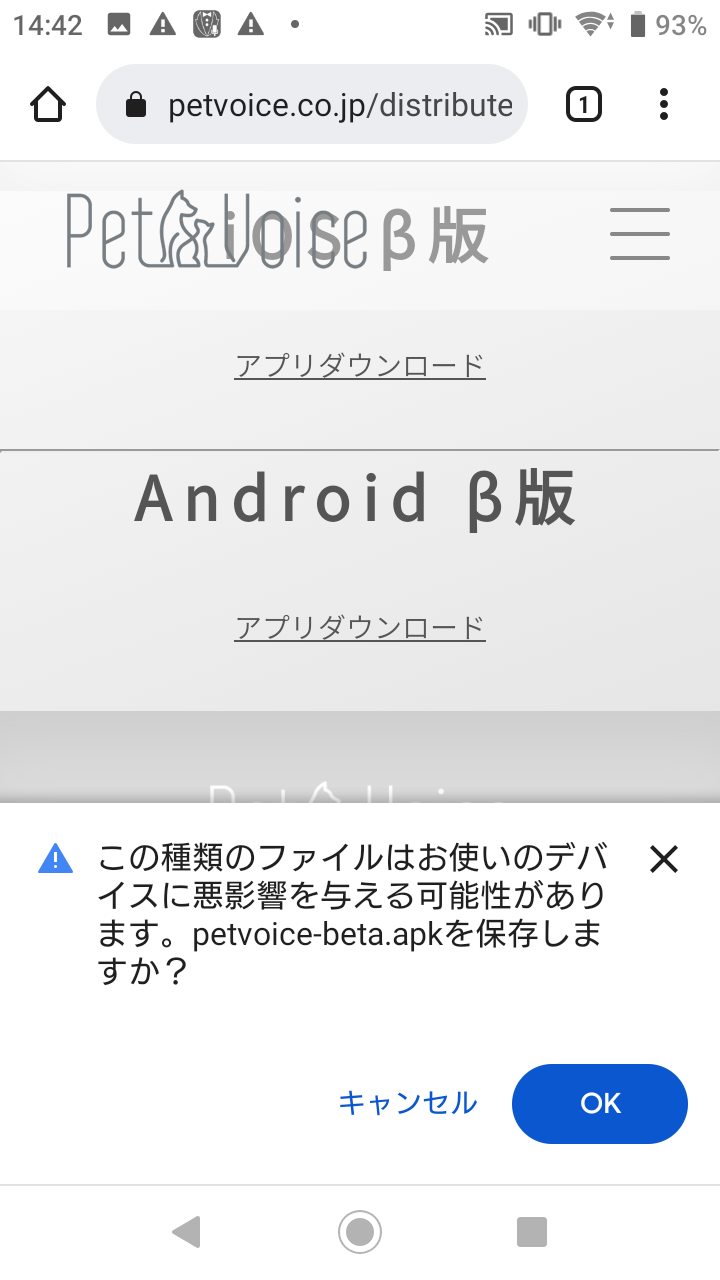Open the tab switcher showing 1 tab
Image resolution: width=720 pixels, height=1280 pixels.
(584, 104)
